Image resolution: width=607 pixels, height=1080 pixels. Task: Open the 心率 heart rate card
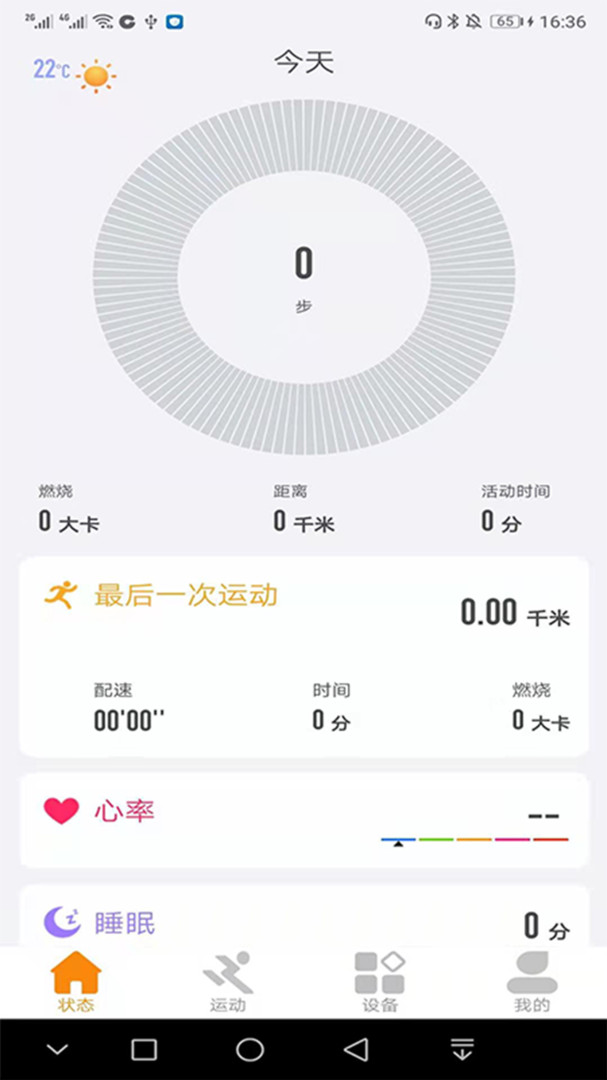tap(304, 820)
